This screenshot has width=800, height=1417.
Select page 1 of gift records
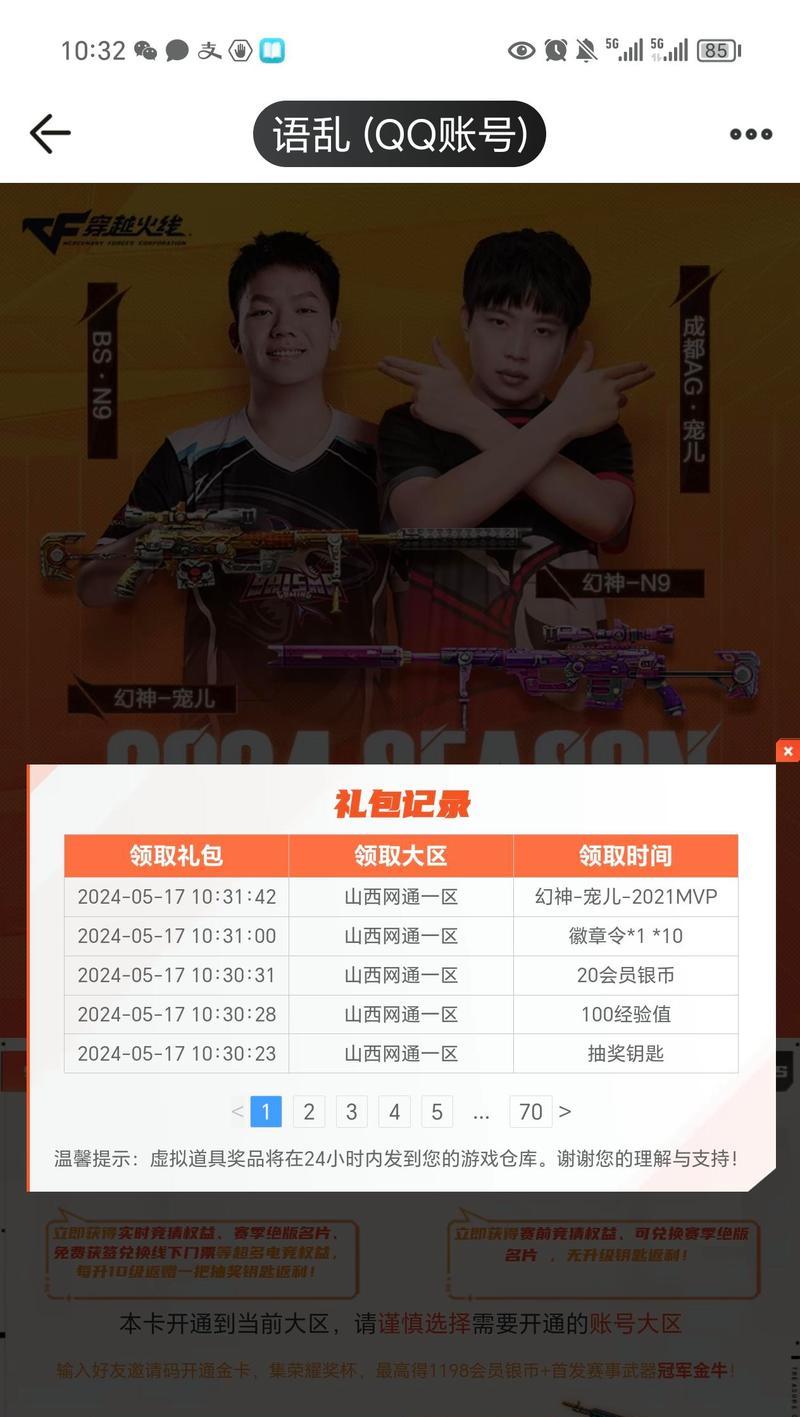(266, 1112)
